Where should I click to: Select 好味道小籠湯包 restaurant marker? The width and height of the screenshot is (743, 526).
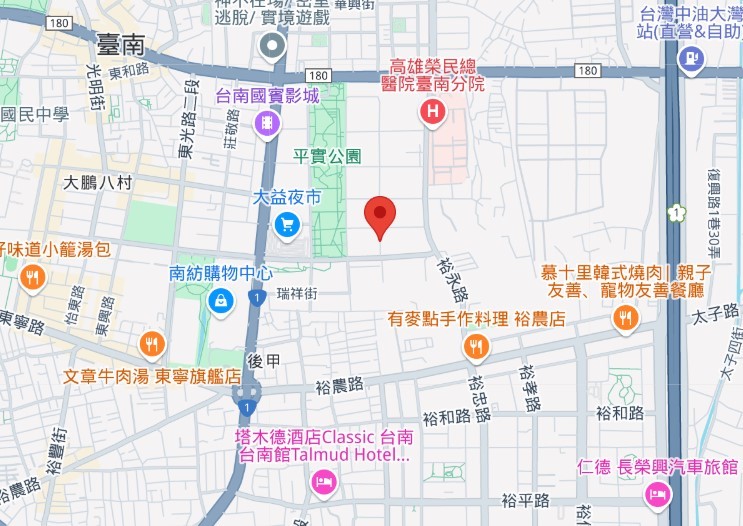point(33,276)
